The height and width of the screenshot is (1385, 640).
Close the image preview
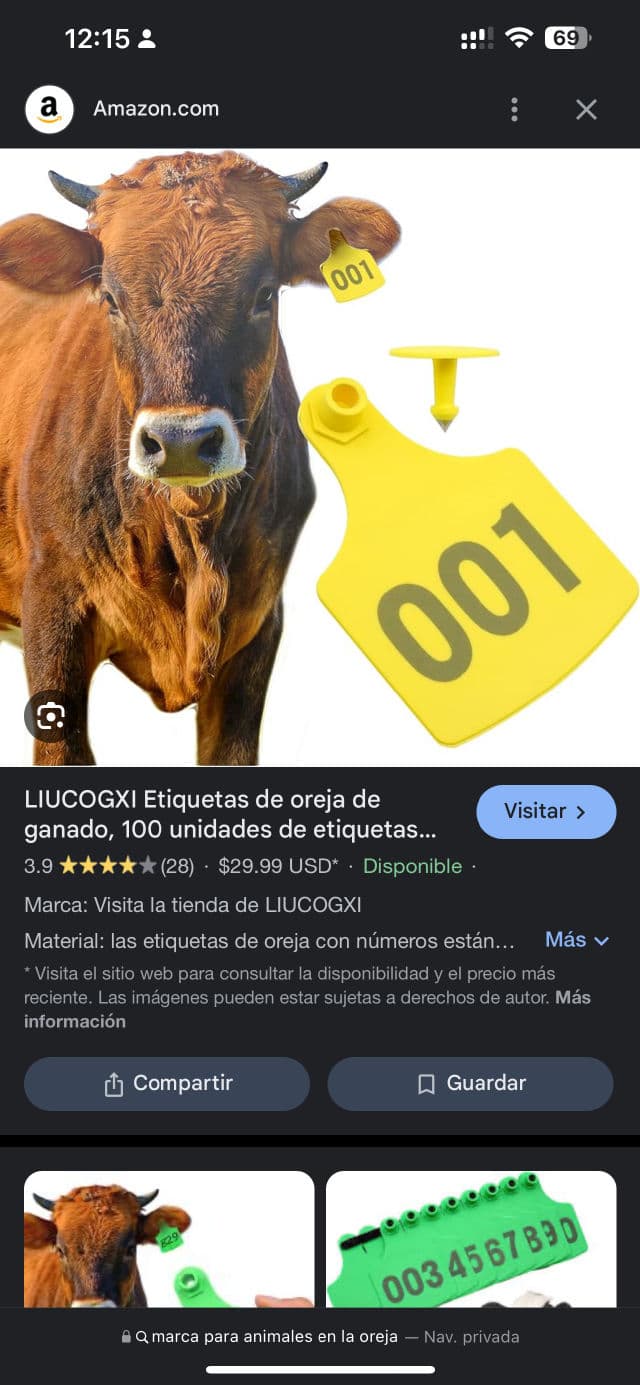click(586, 109)
